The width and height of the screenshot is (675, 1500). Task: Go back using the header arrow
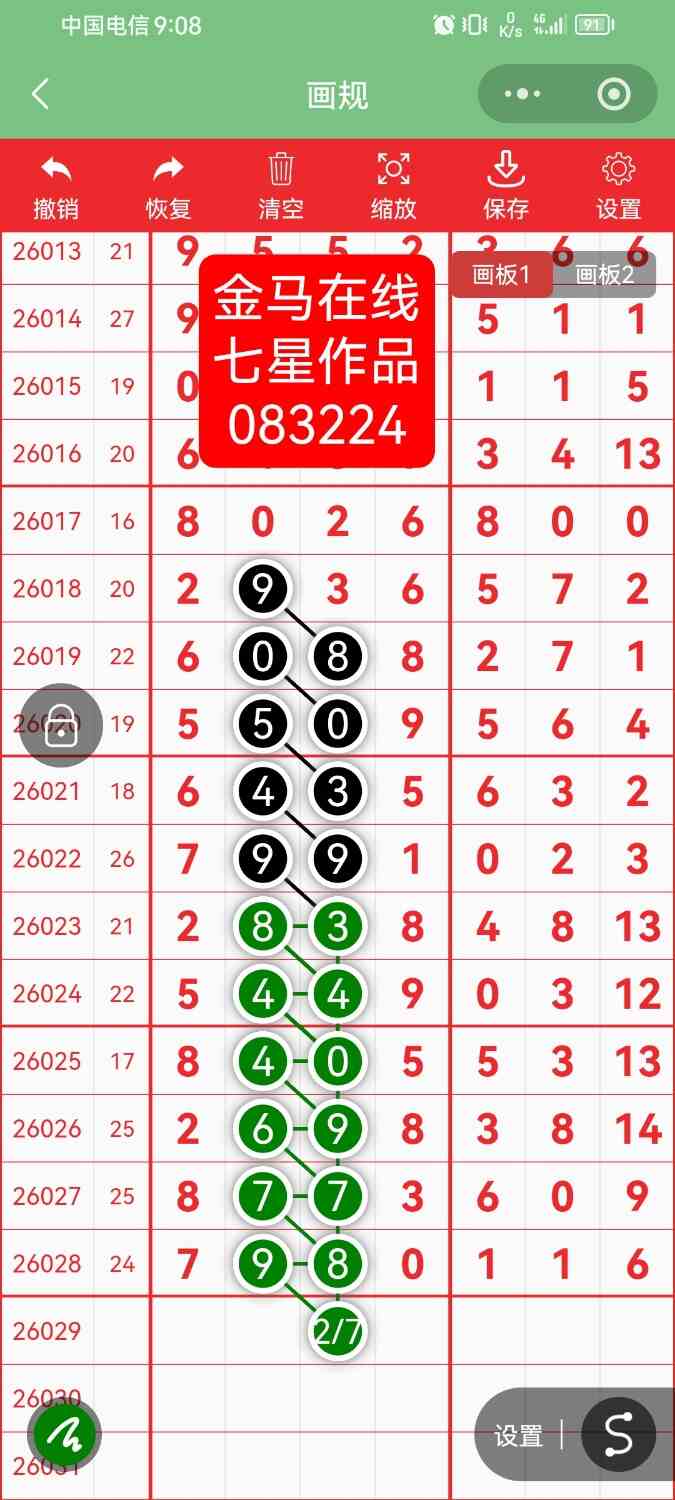pyautogui.click(x=40, y=95)
